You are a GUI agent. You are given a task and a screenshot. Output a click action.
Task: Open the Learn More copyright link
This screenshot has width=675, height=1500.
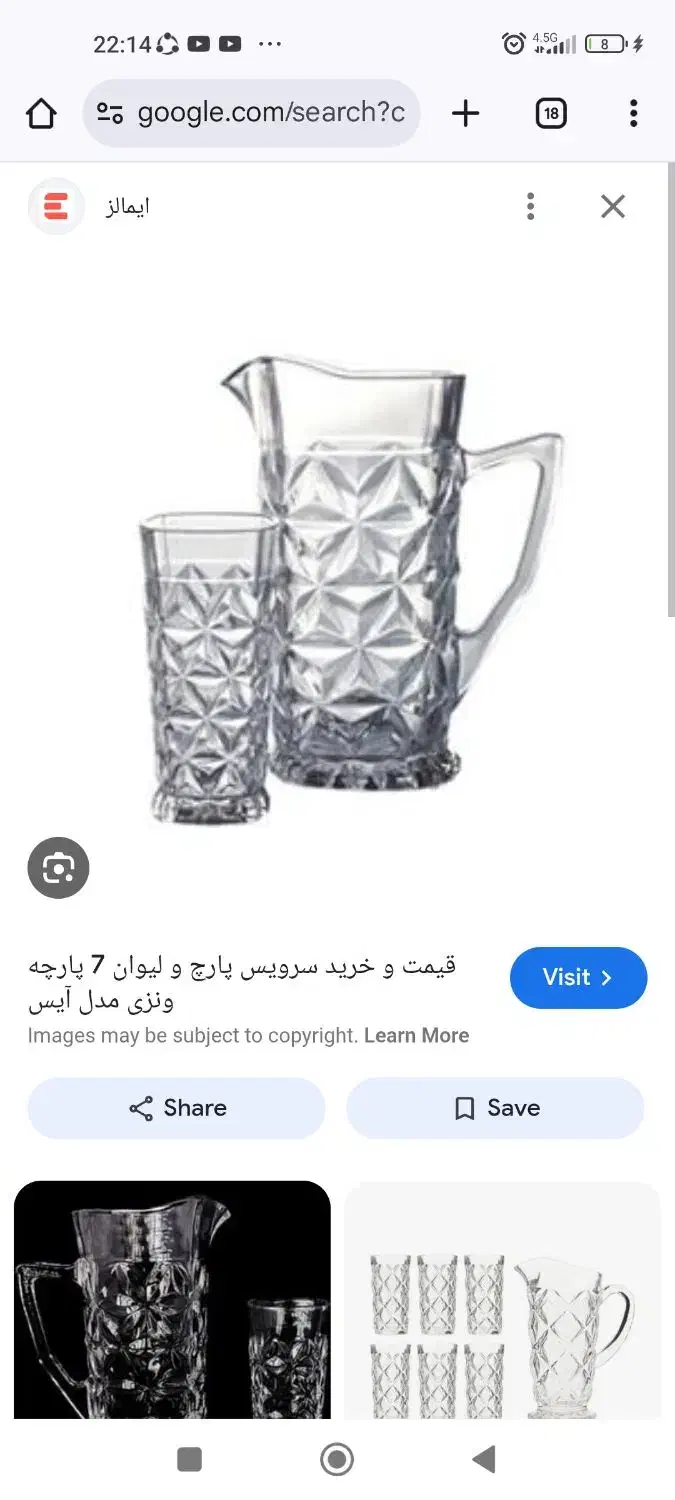pos(416,1036)
